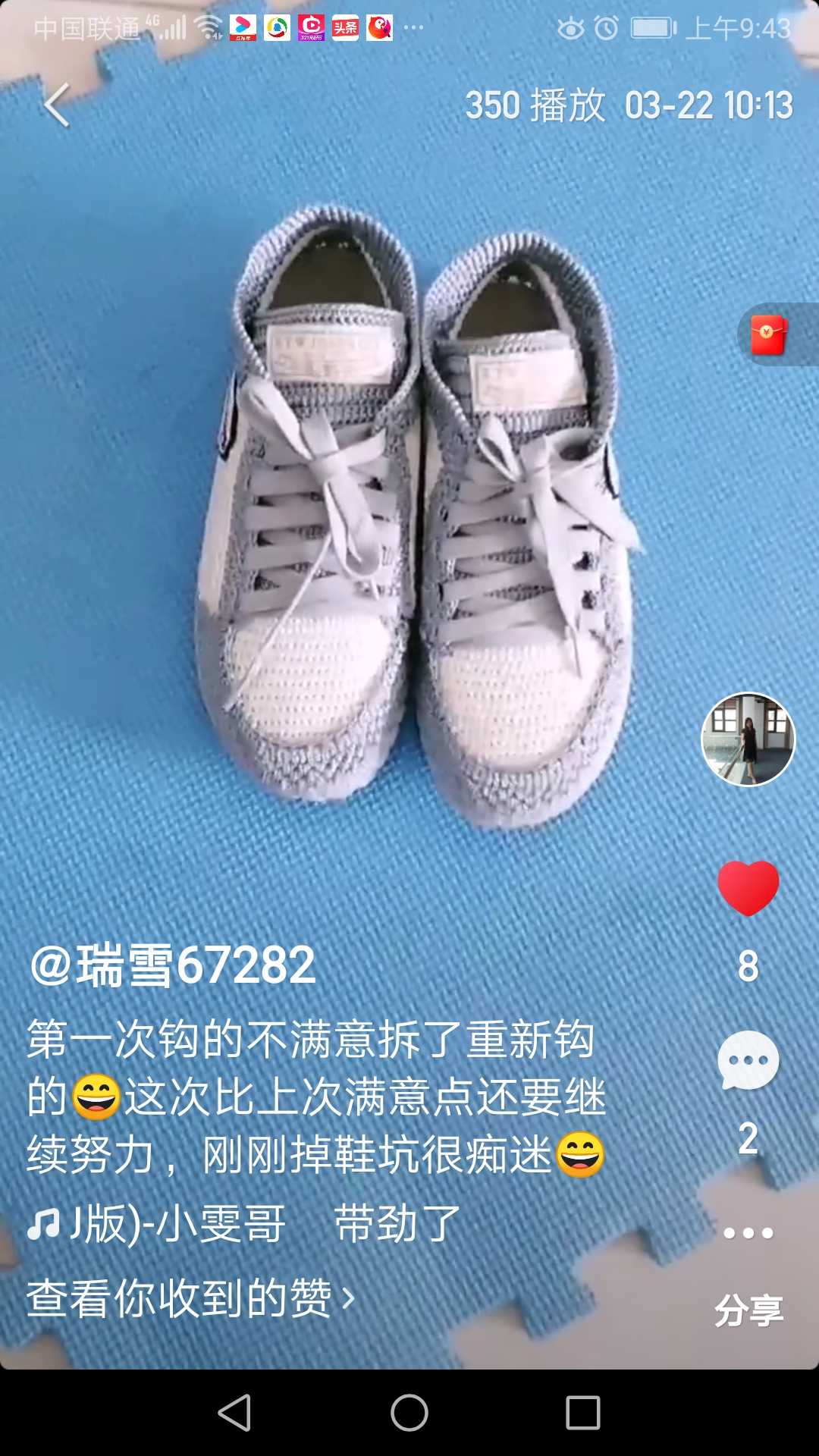Open the three-dot share menu
The height and width of the screenshot is (1456, 819).
click(x=748, y=1233)
